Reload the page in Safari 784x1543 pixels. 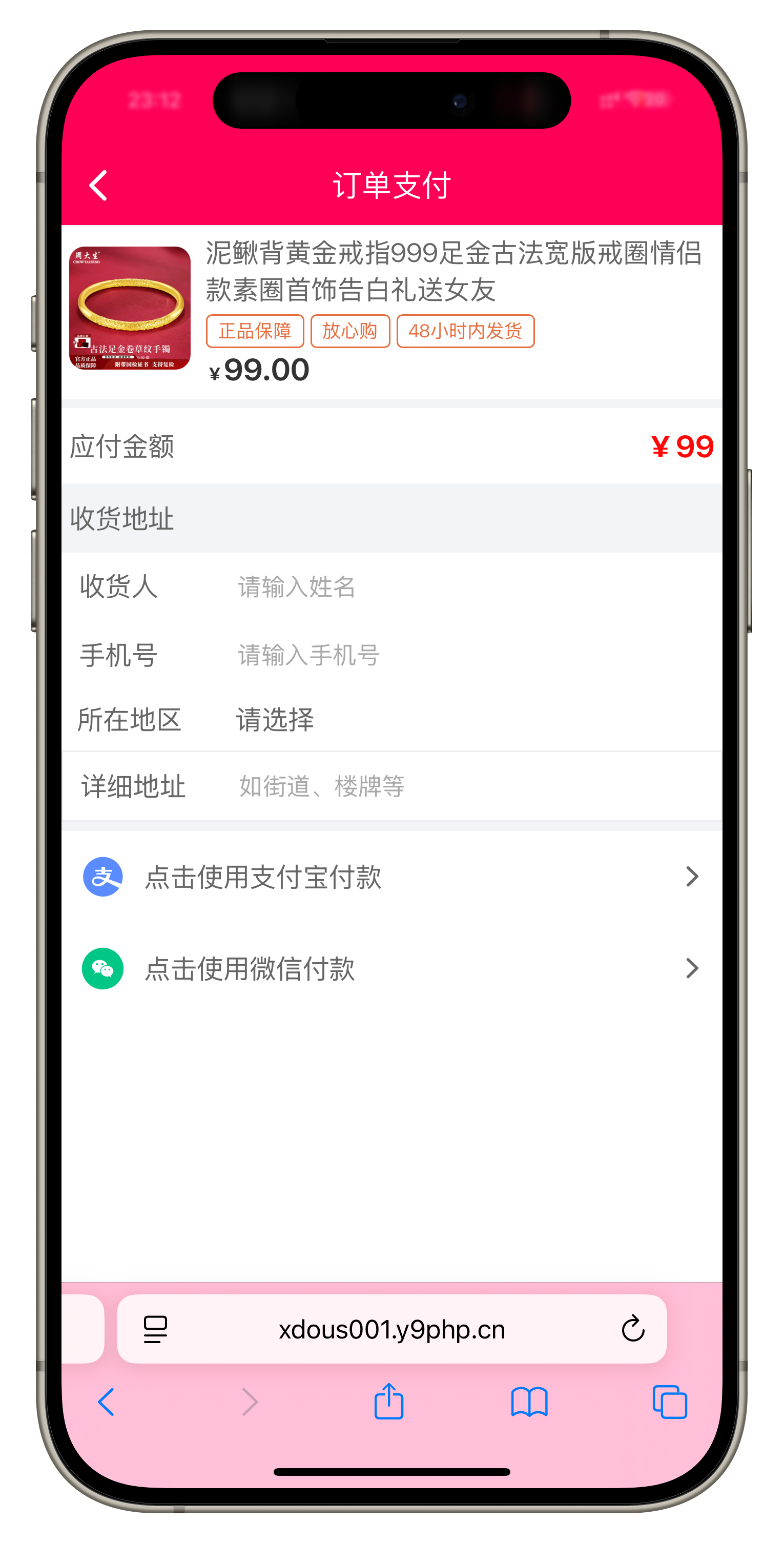point(632,1329)
